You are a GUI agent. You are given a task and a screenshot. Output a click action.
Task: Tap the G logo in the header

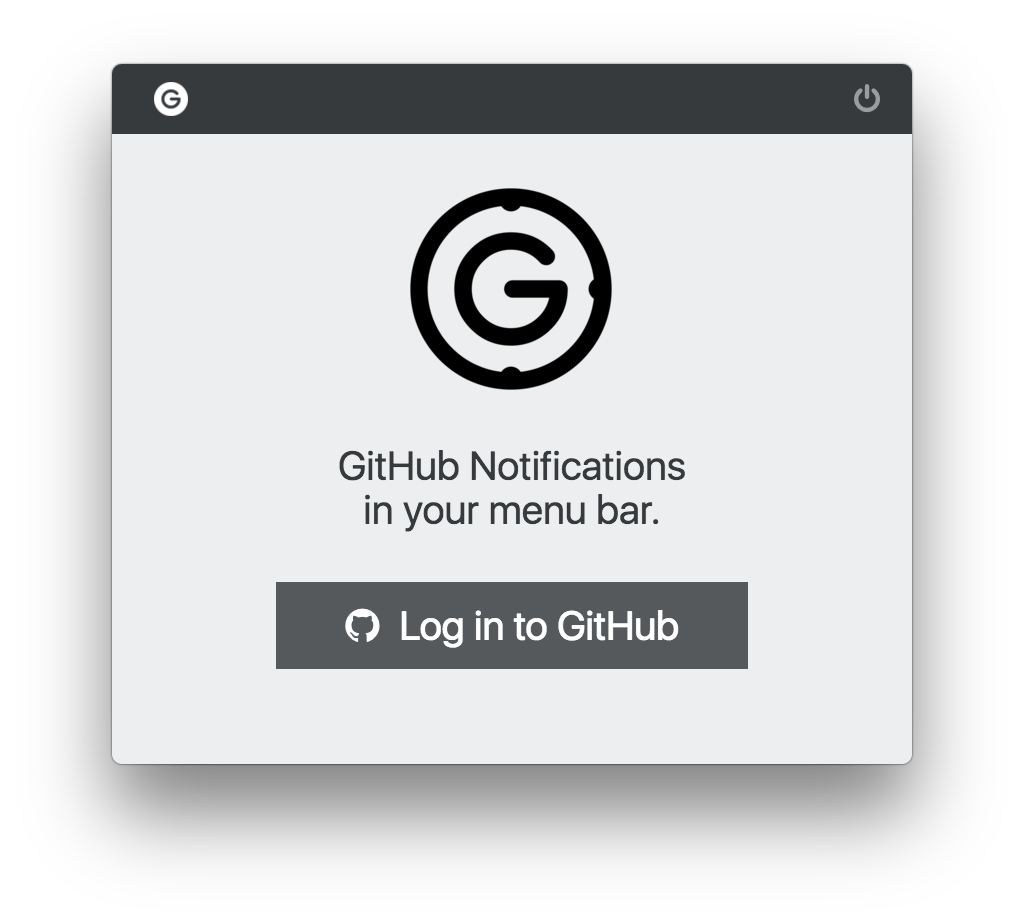coord(171,99)
